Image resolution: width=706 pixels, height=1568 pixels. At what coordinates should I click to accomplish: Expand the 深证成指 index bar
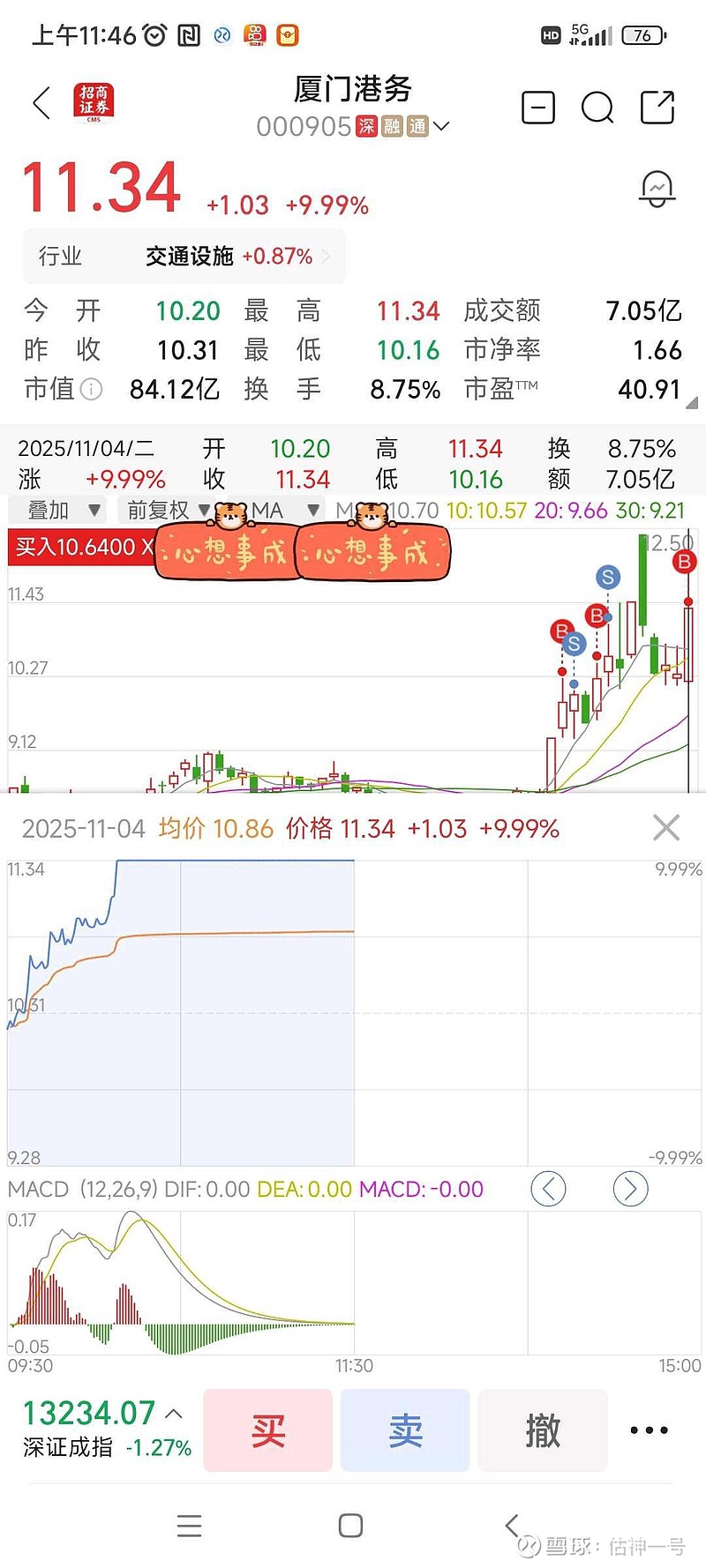pos(106,1429)
